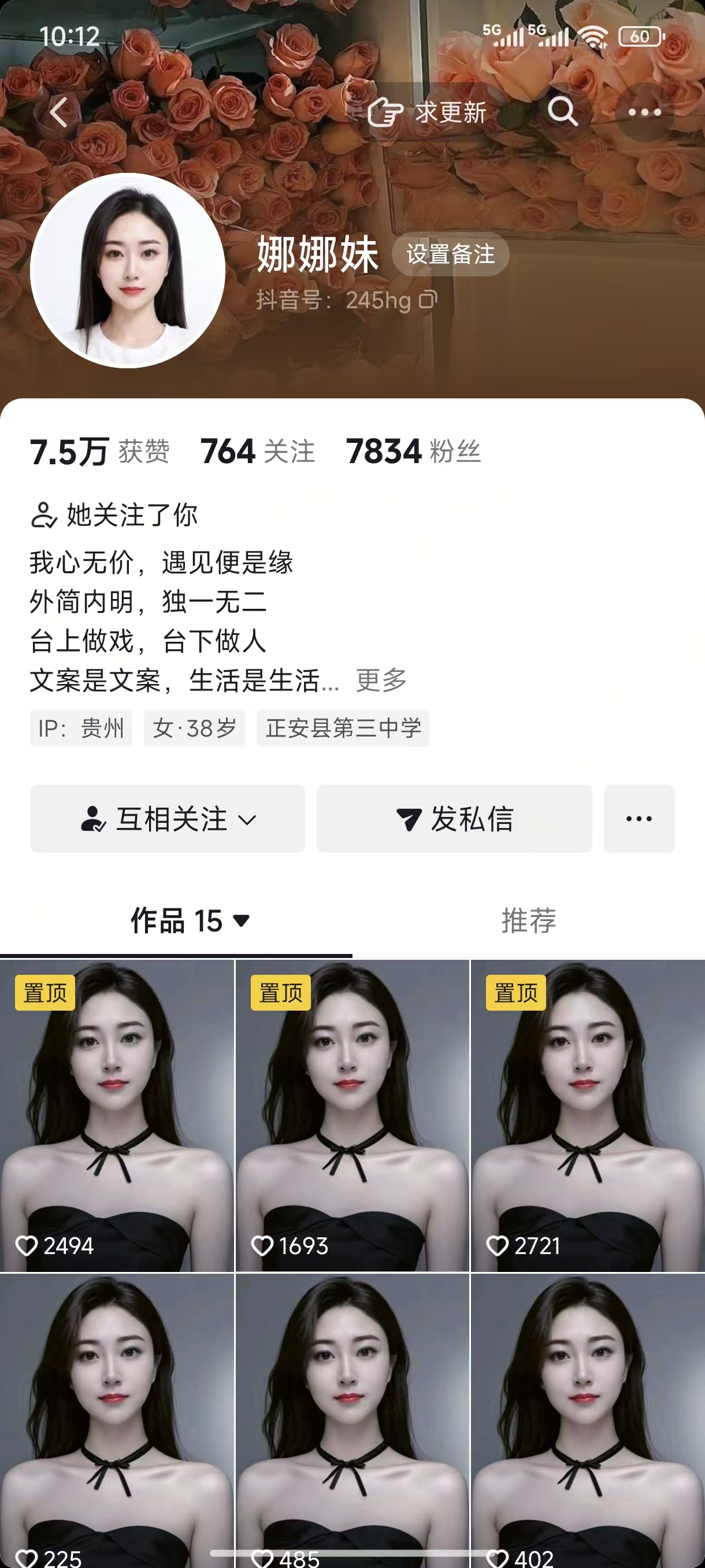Open the top-right three-dot menu

644,112
